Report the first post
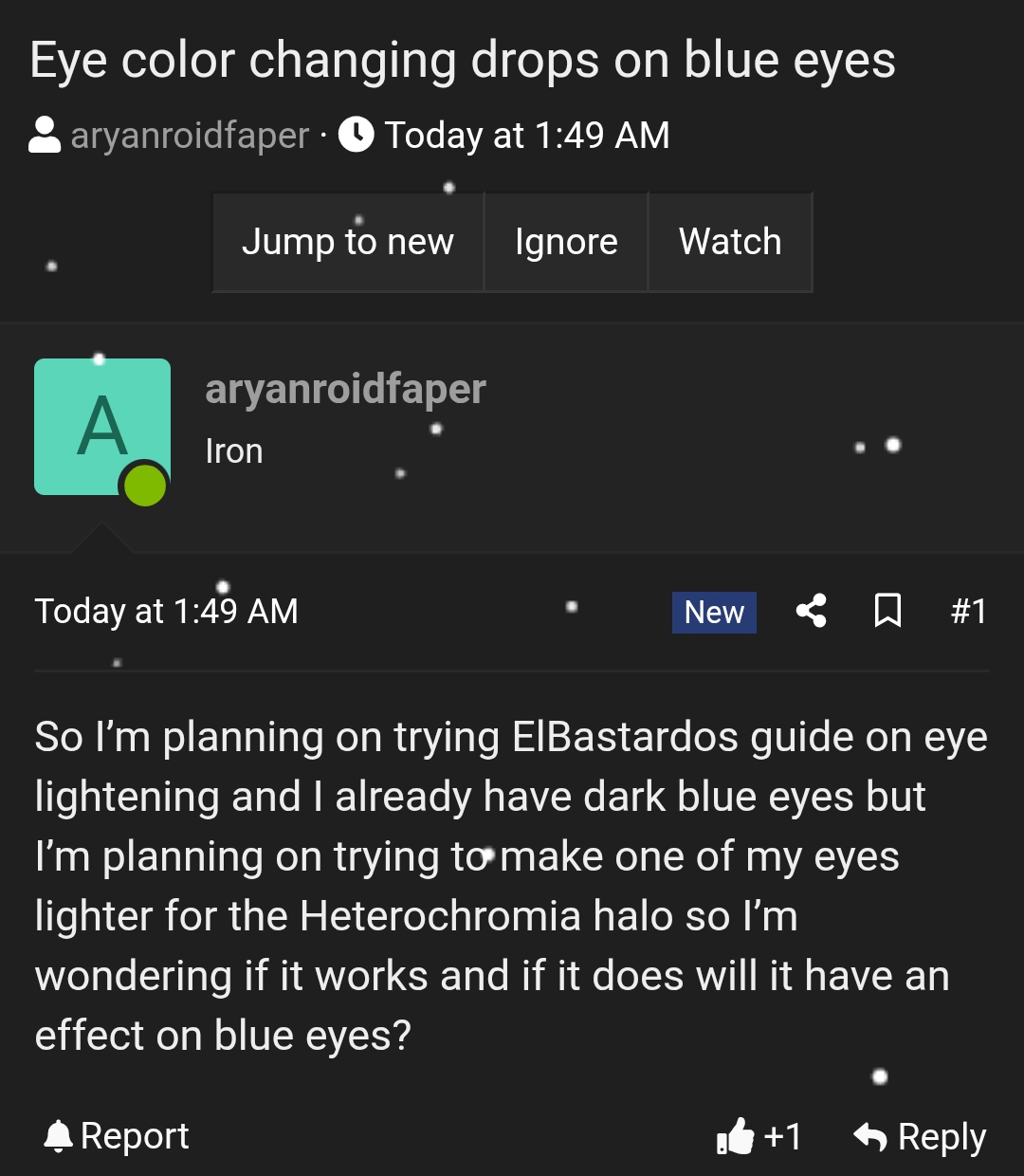1024x1176 pixels. click(x=135, y=1135)
